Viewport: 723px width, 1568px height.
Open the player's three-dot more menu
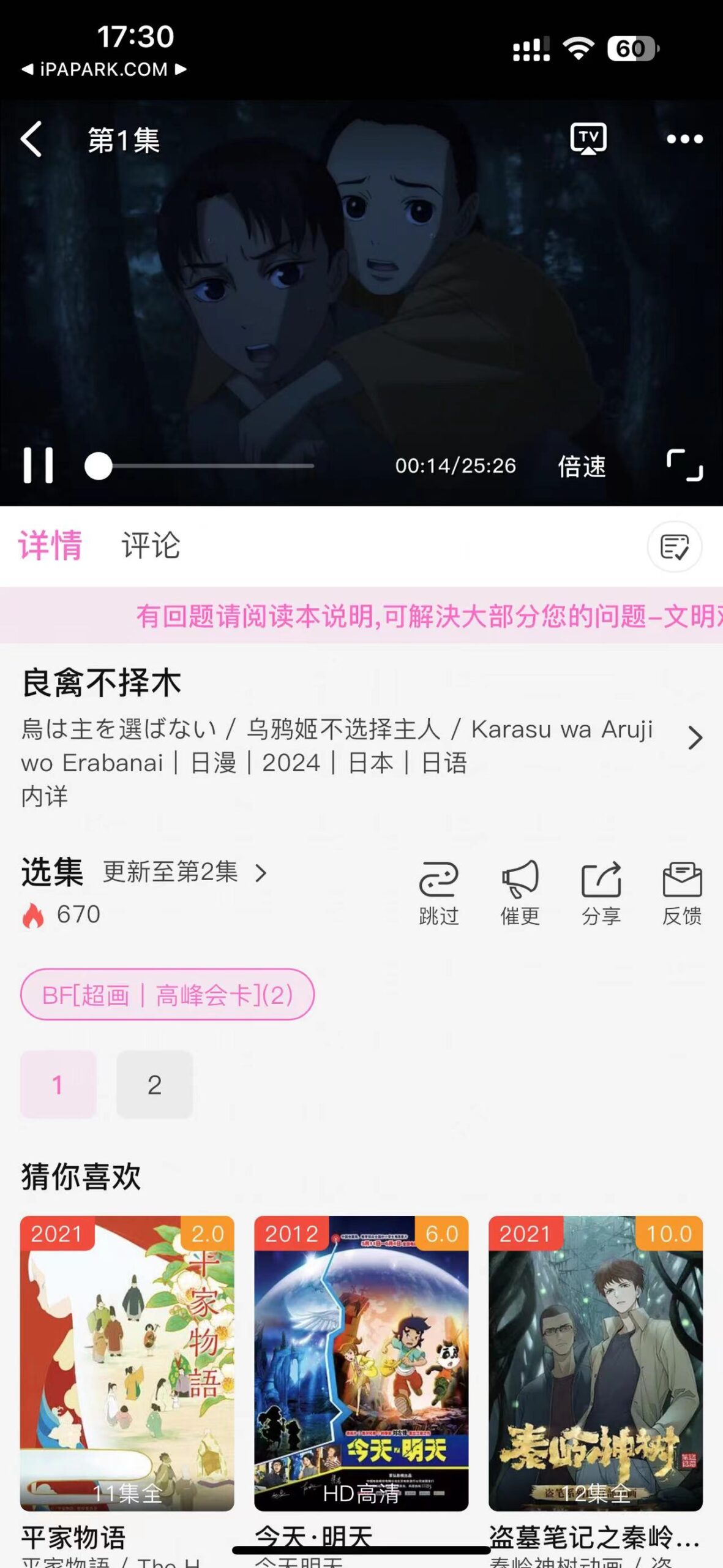(684, 139)
